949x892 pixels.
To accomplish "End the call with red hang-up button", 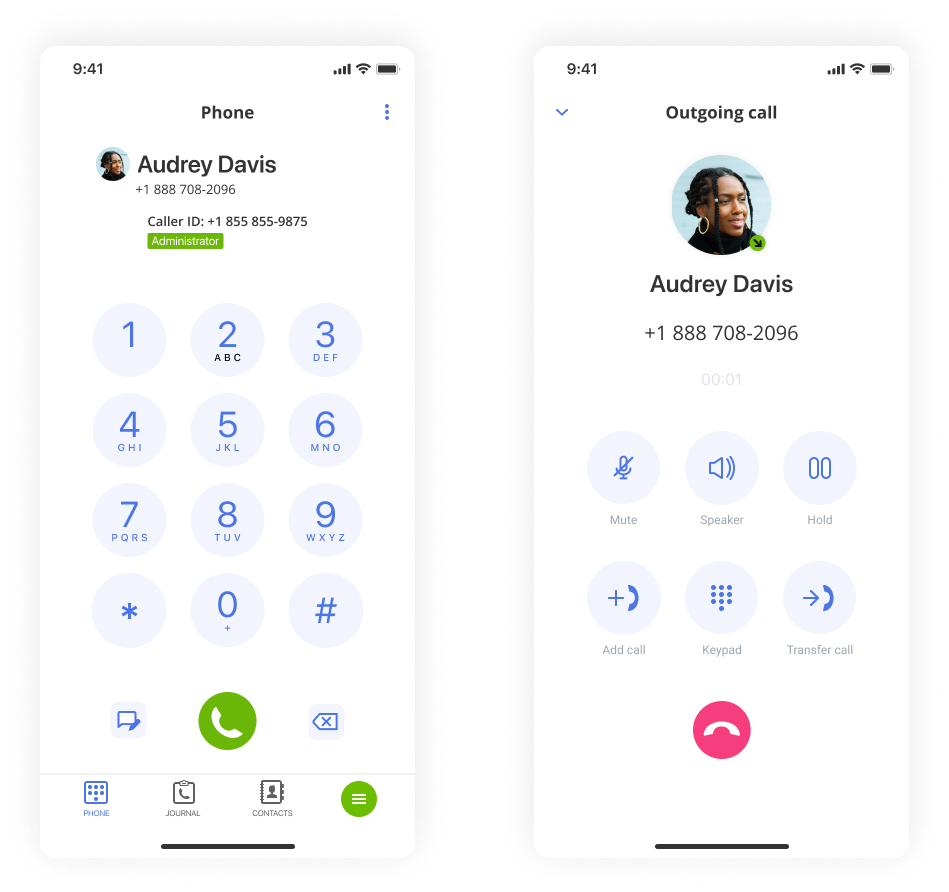I will pyautogui.click(x=722, y=730).
